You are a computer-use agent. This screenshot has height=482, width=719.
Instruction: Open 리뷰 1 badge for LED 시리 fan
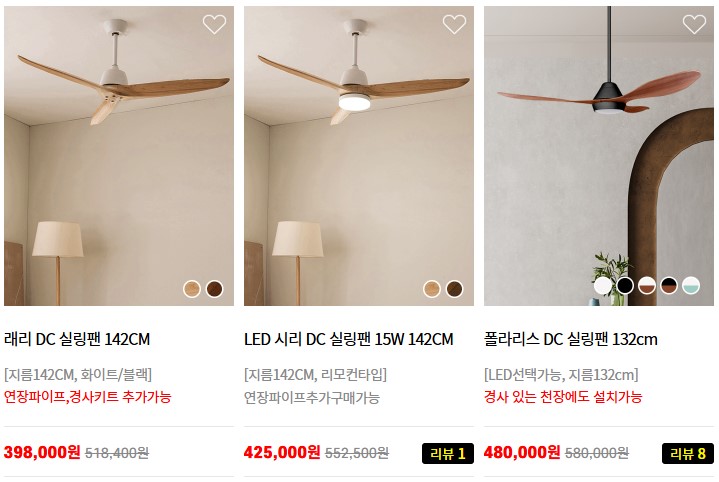pyautogui.click(x=448, y=453)
